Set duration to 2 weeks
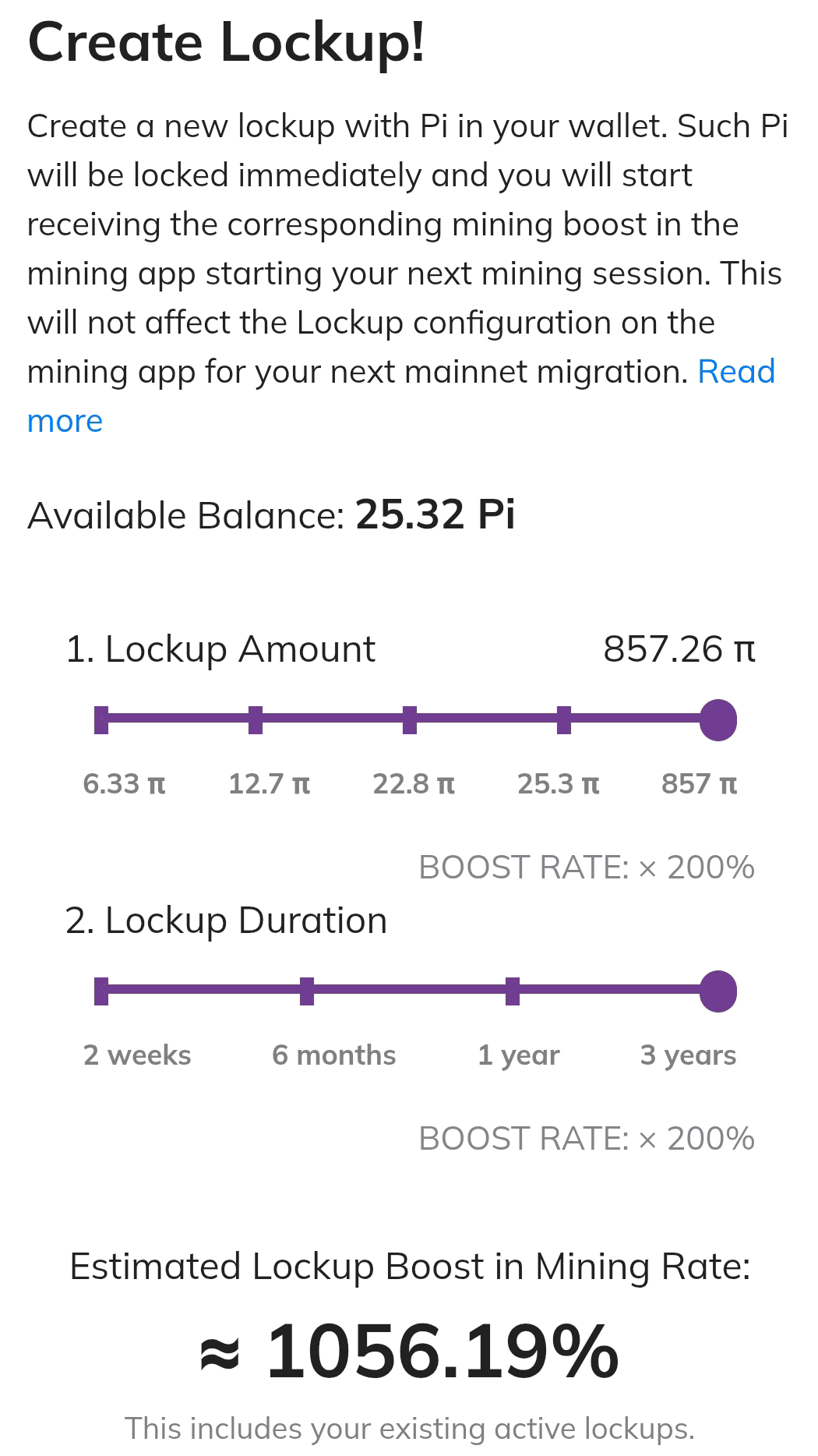Screen dimensions: 818x1456 pyautogui.click(x=103, y=990)
